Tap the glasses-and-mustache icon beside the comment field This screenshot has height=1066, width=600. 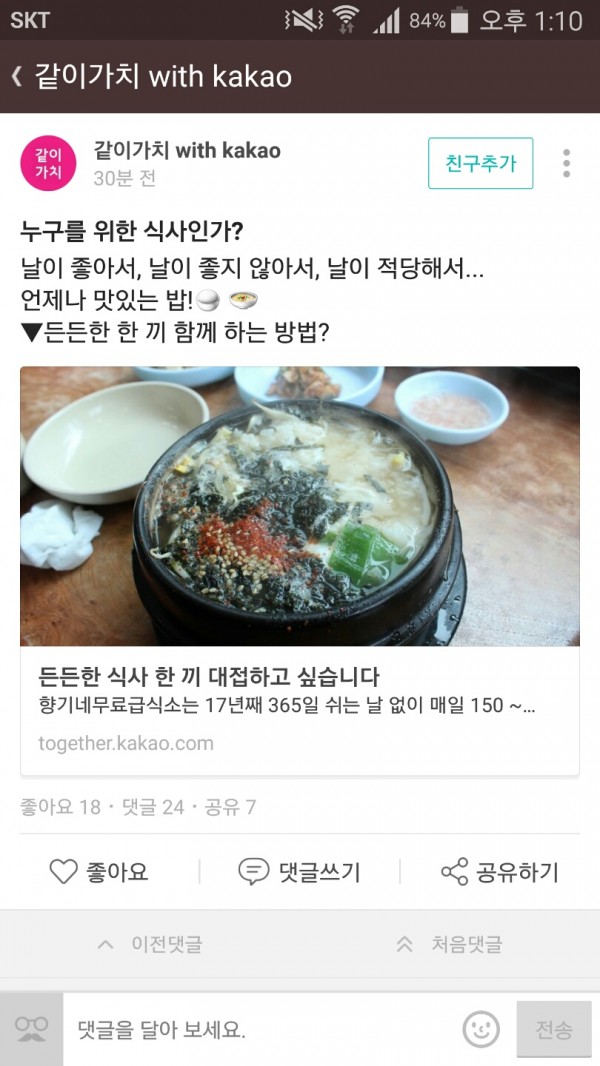tap(31, 1029)
